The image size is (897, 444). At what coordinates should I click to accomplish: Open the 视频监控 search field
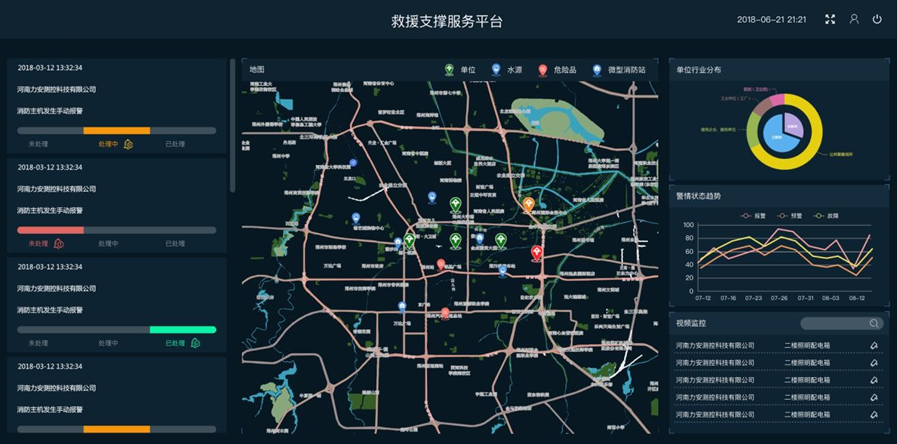click(841, 324)
